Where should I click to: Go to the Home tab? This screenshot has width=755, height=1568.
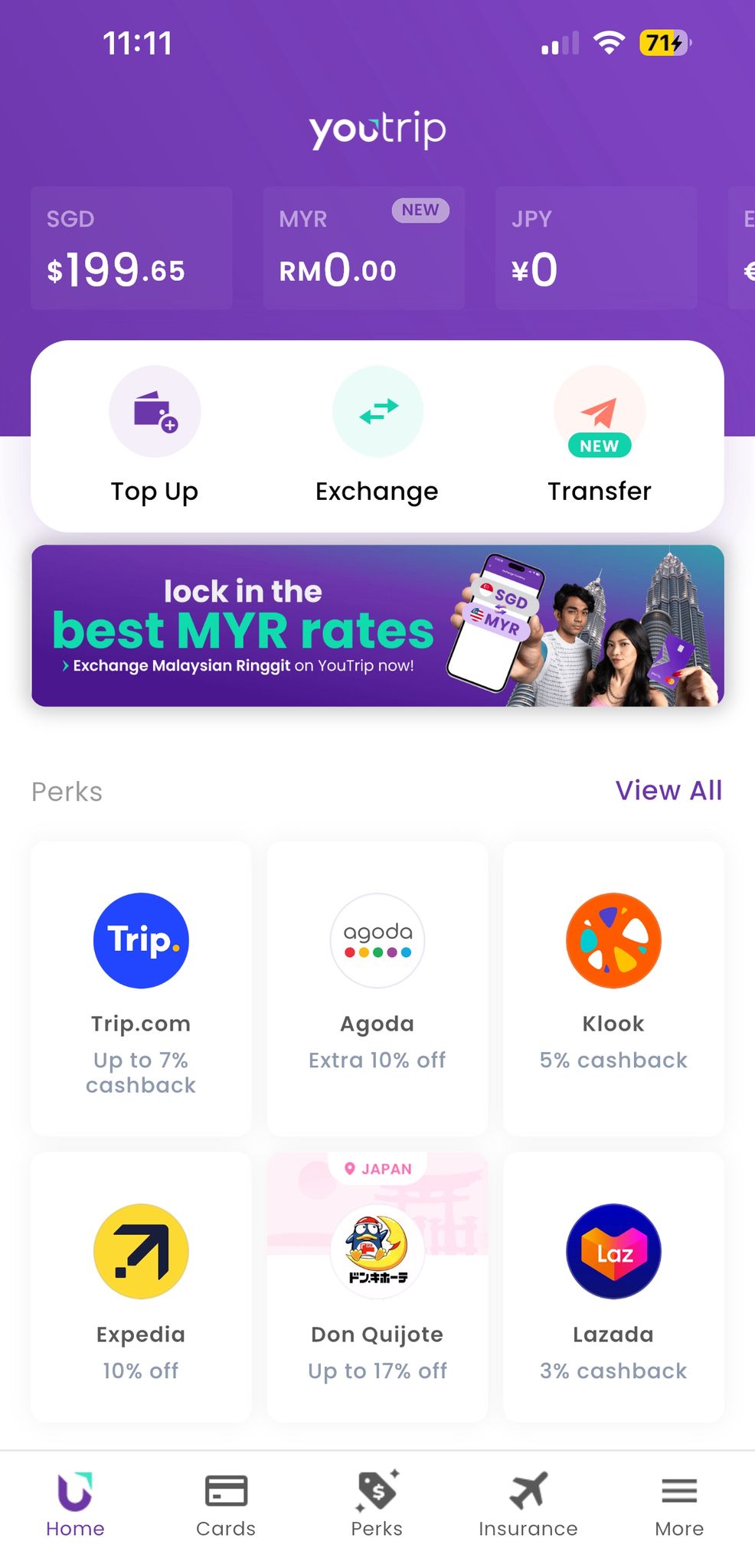point(75,1504)
